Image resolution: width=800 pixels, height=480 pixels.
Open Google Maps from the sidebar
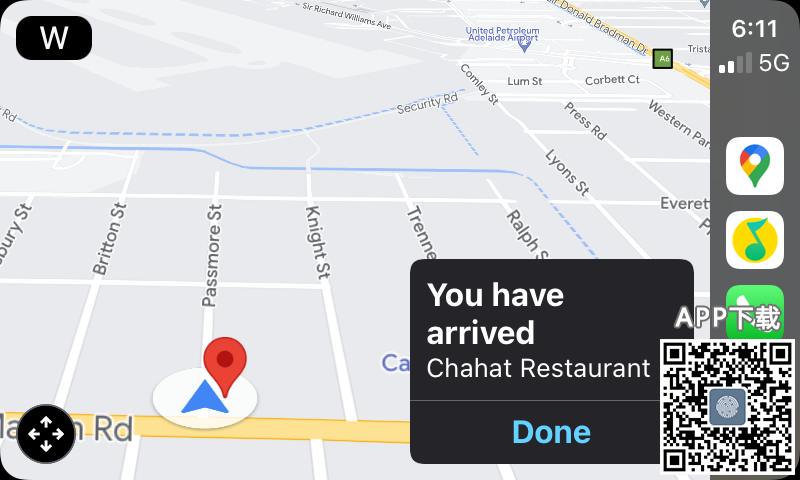tap(754, 166)
